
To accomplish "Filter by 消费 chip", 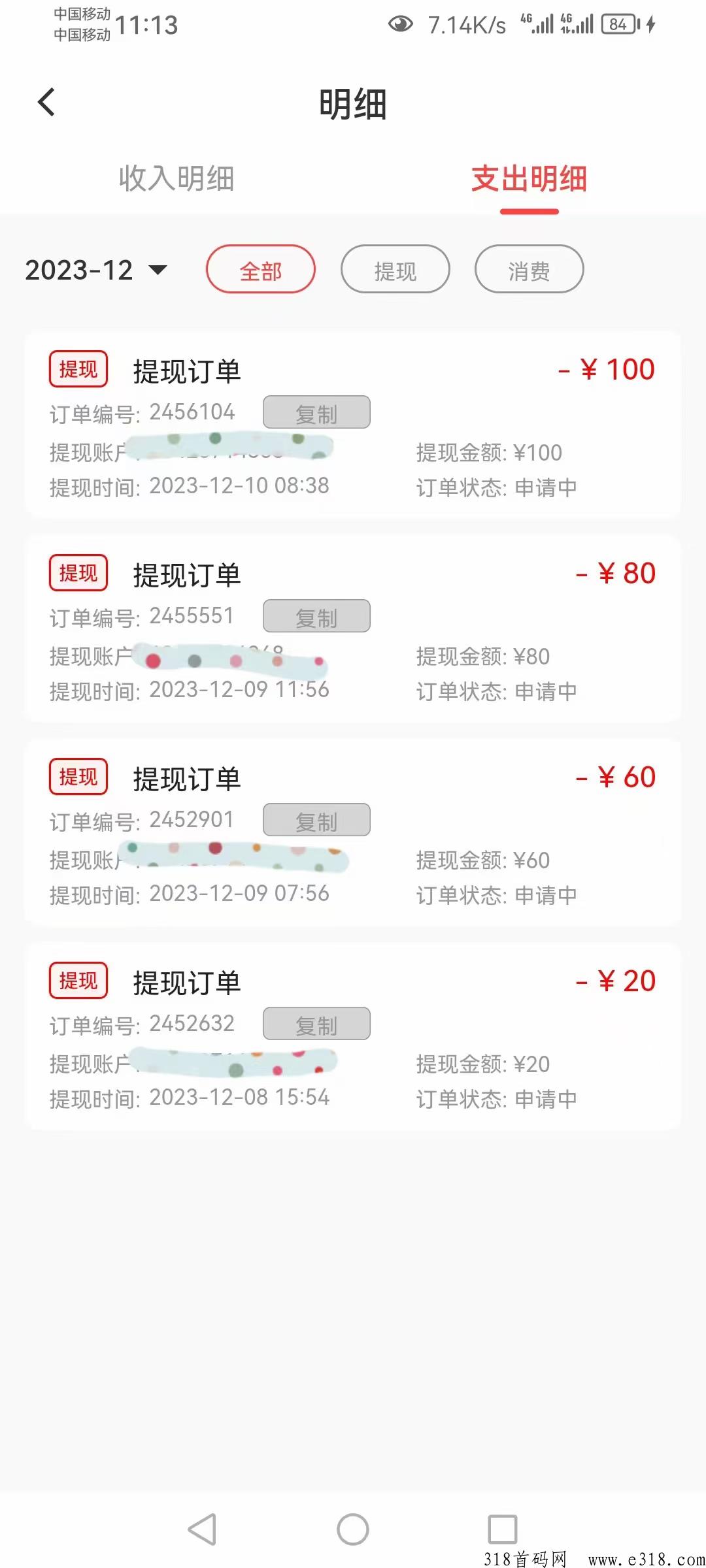I will [529, 269].
